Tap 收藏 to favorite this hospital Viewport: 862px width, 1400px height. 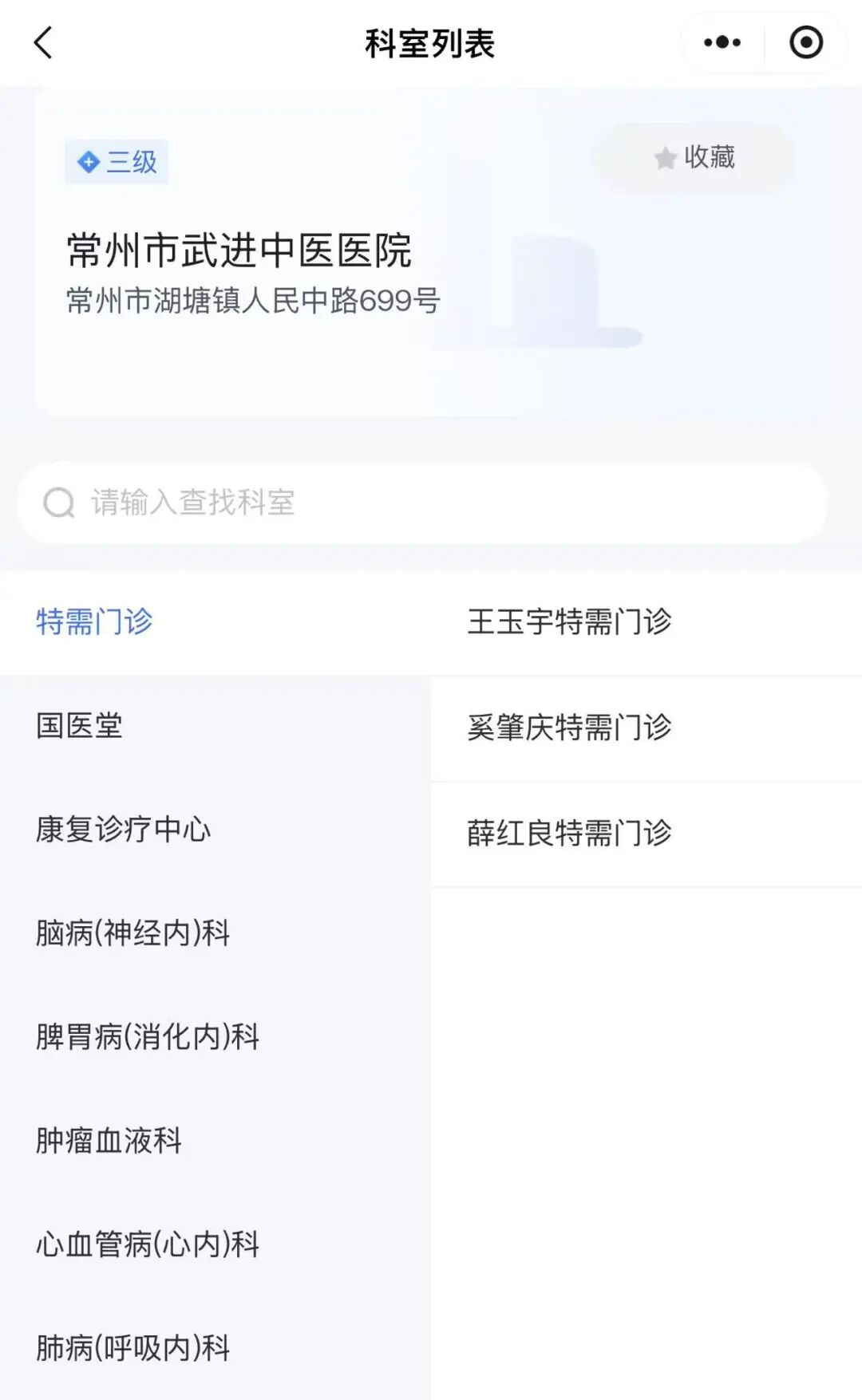pyautogui.click(x=694, y=157)
